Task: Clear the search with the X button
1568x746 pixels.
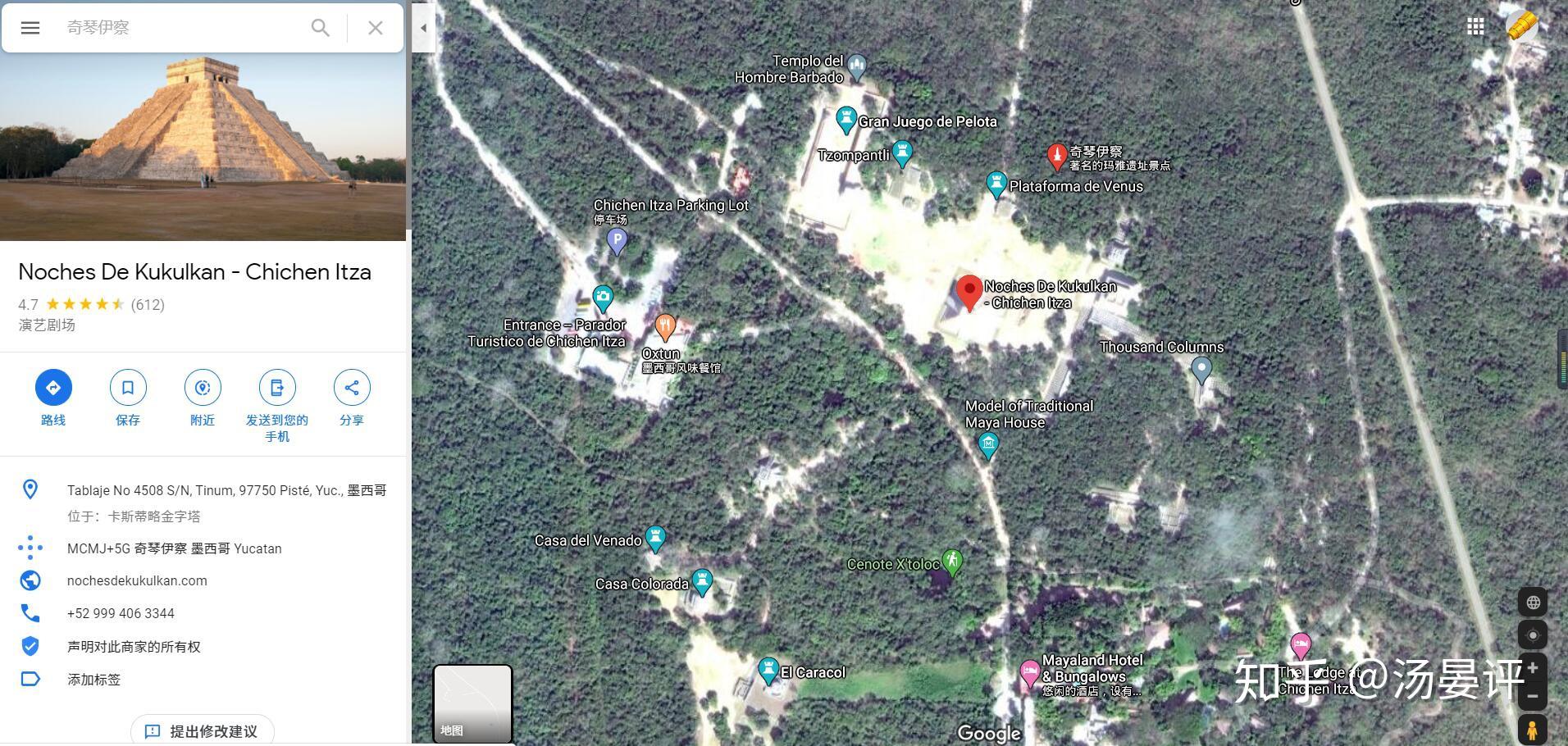Action: click(376, 28)
